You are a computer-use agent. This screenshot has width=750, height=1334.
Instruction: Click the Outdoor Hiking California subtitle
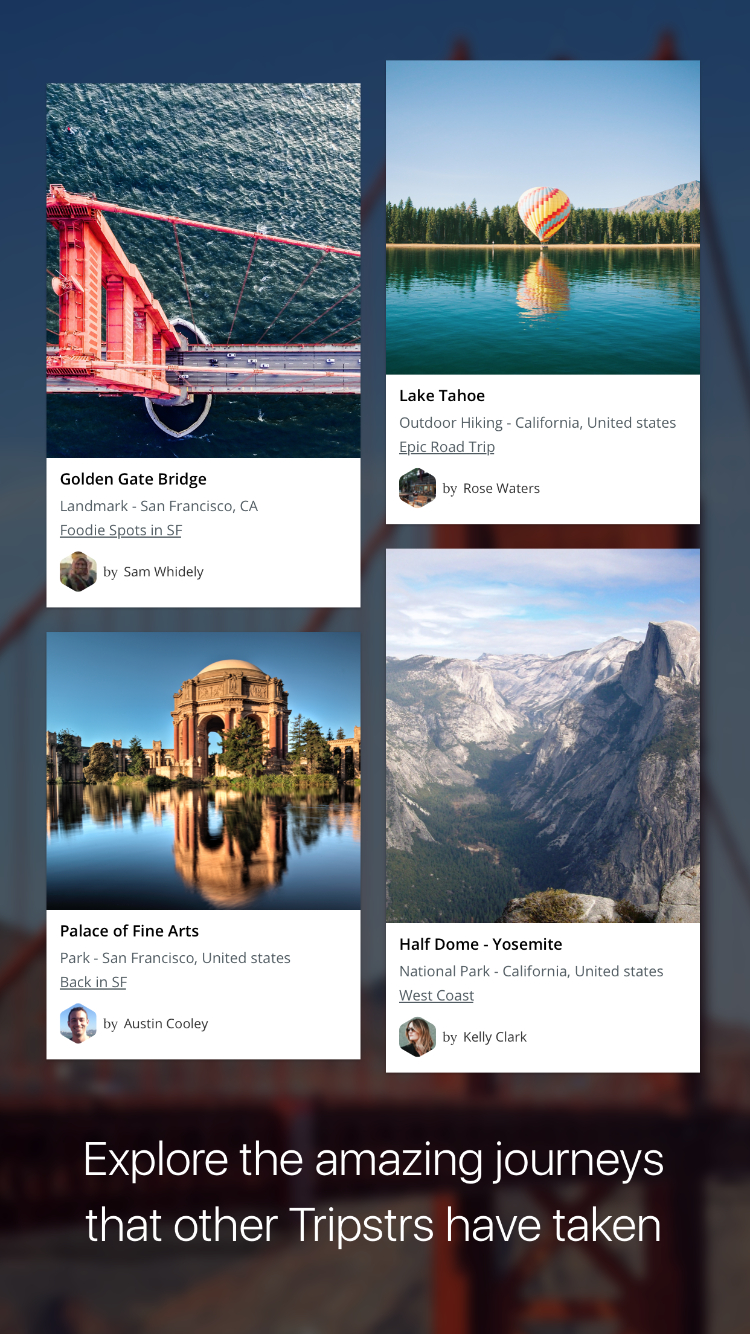coord(537,422)
